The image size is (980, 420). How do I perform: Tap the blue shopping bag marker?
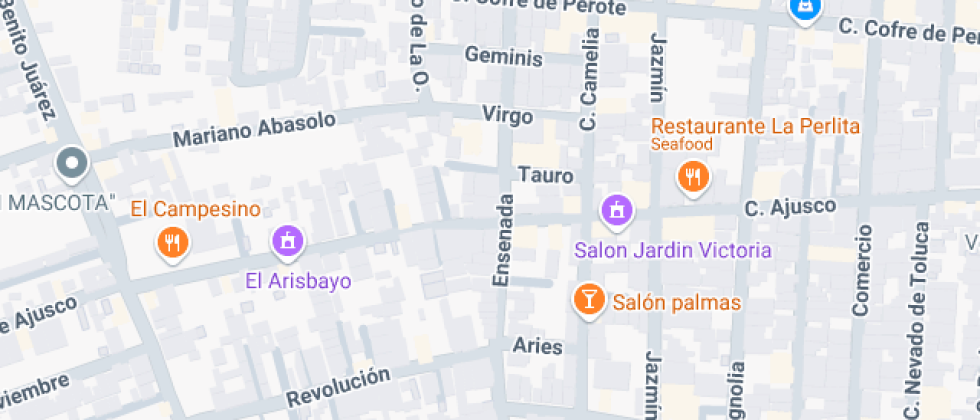pos(803,9)
